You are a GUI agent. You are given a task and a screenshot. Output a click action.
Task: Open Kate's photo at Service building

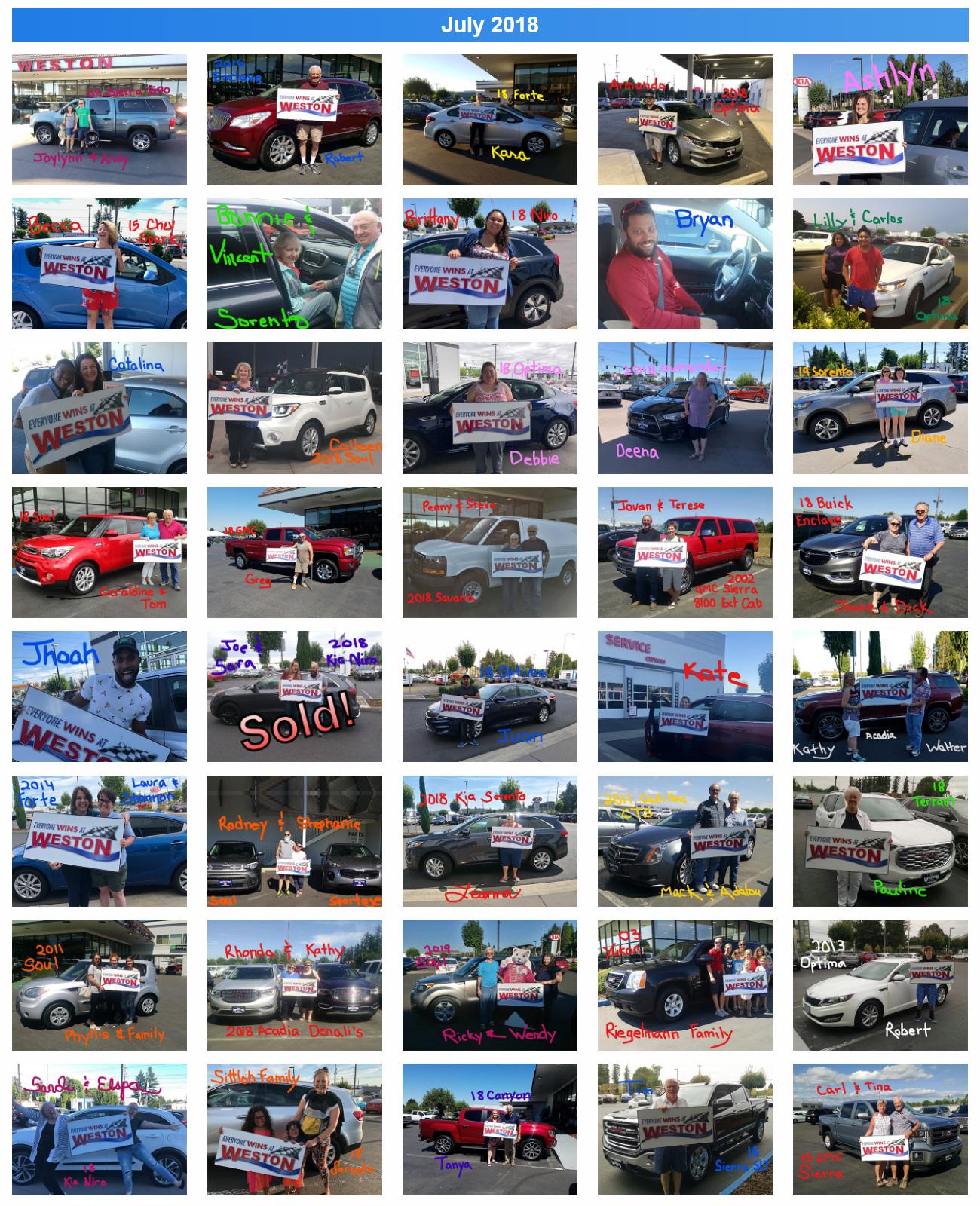coord(684,696)
